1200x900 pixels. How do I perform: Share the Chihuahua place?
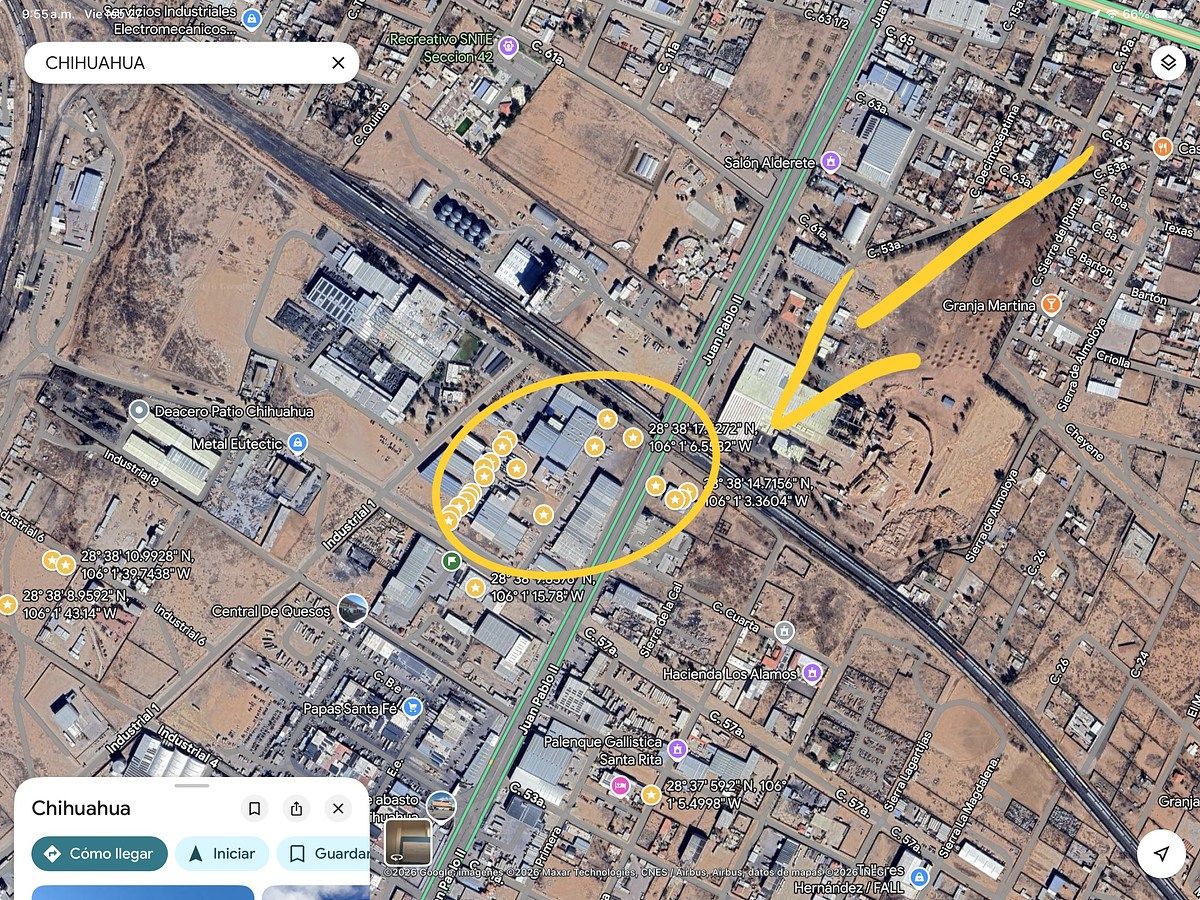pyautogui.click(x=297, y=808)
